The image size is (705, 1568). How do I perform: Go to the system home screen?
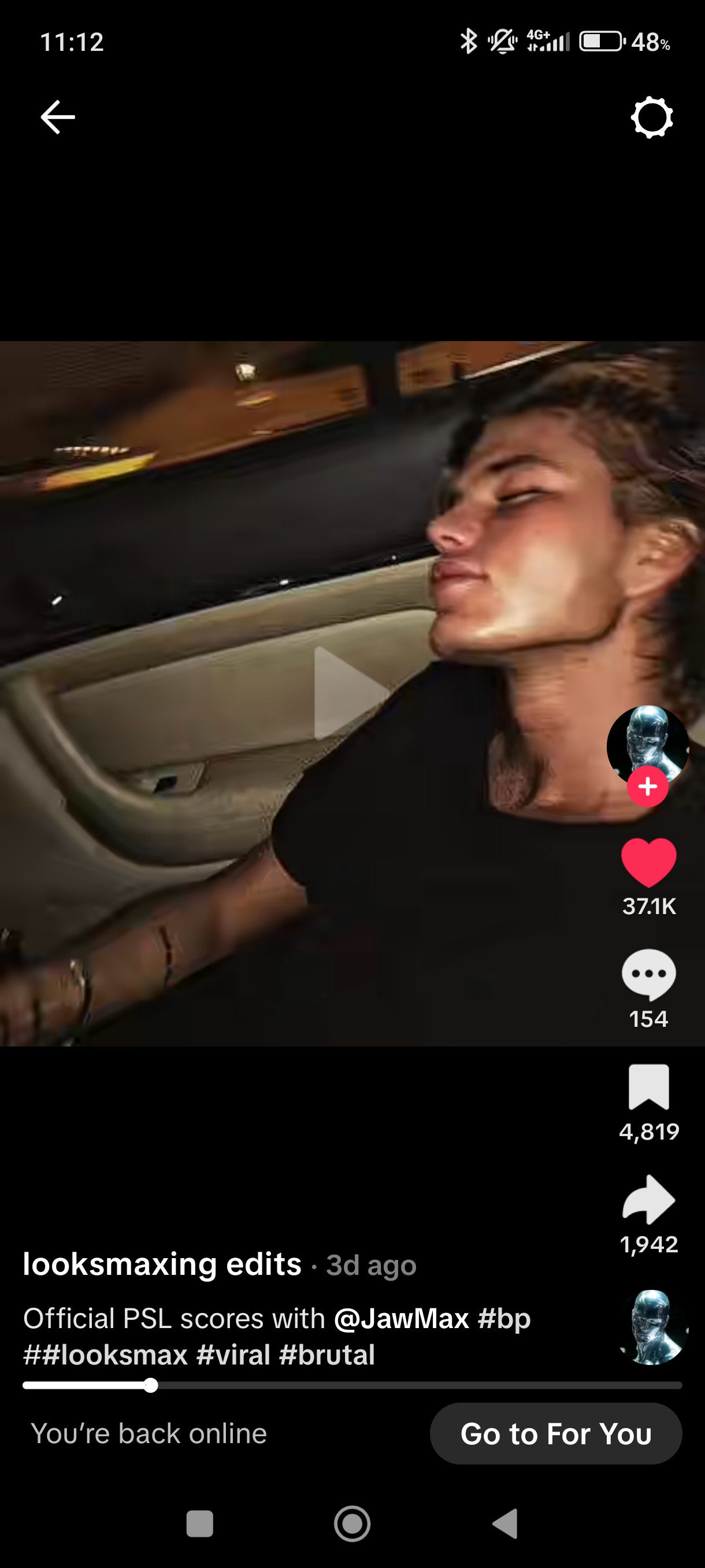[352, 1523]
